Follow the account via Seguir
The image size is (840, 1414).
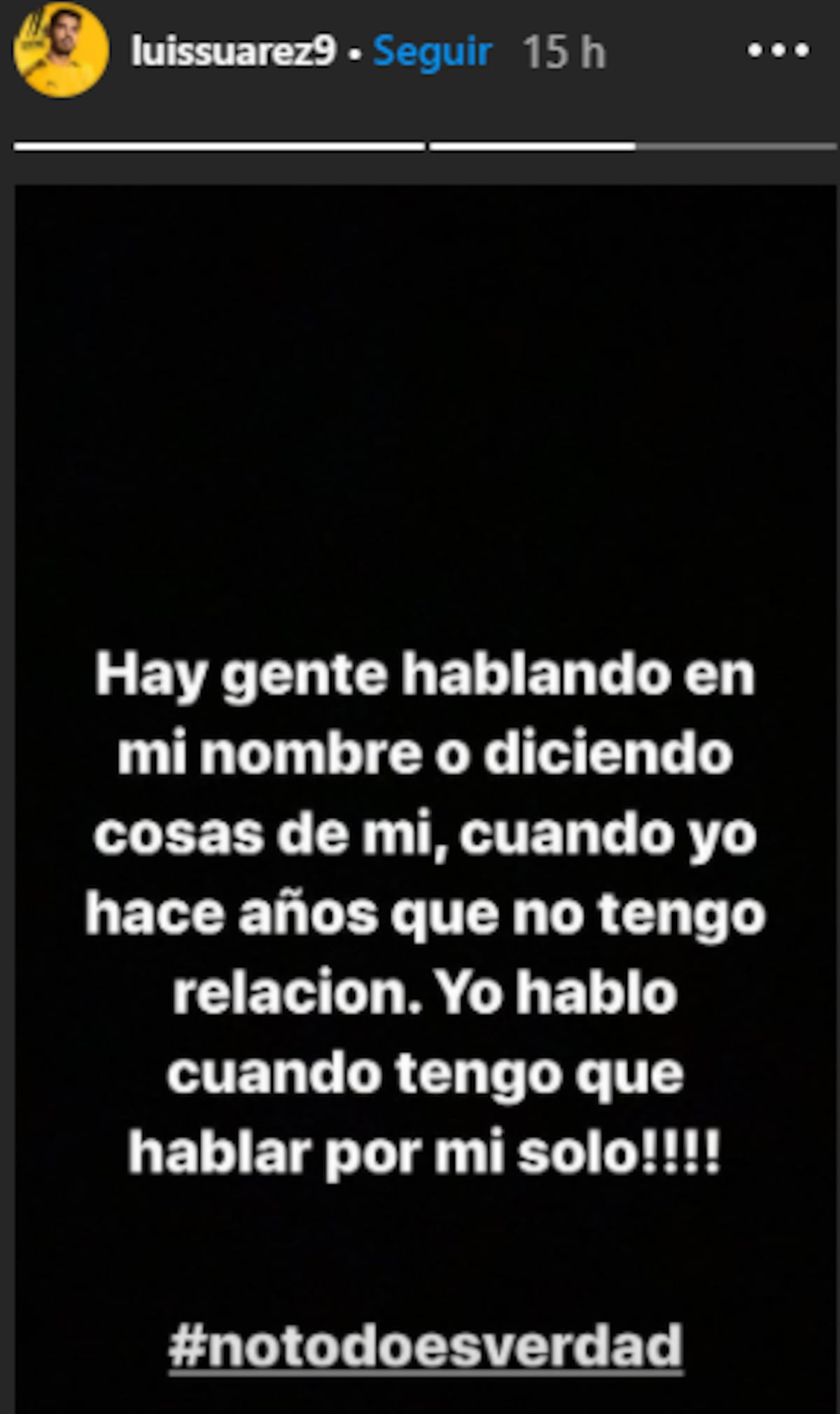click(x=433, y=52)
